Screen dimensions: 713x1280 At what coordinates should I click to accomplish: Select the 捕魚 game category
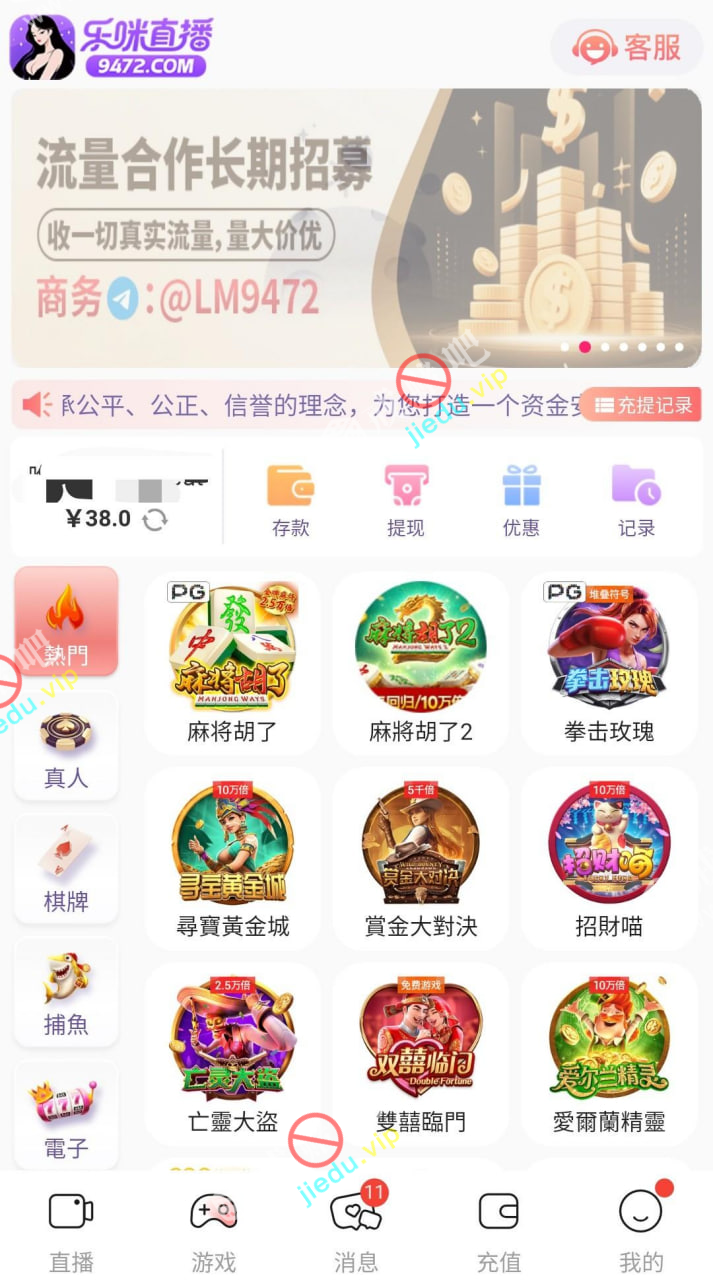pyautogui.click(x=66, y=992)
